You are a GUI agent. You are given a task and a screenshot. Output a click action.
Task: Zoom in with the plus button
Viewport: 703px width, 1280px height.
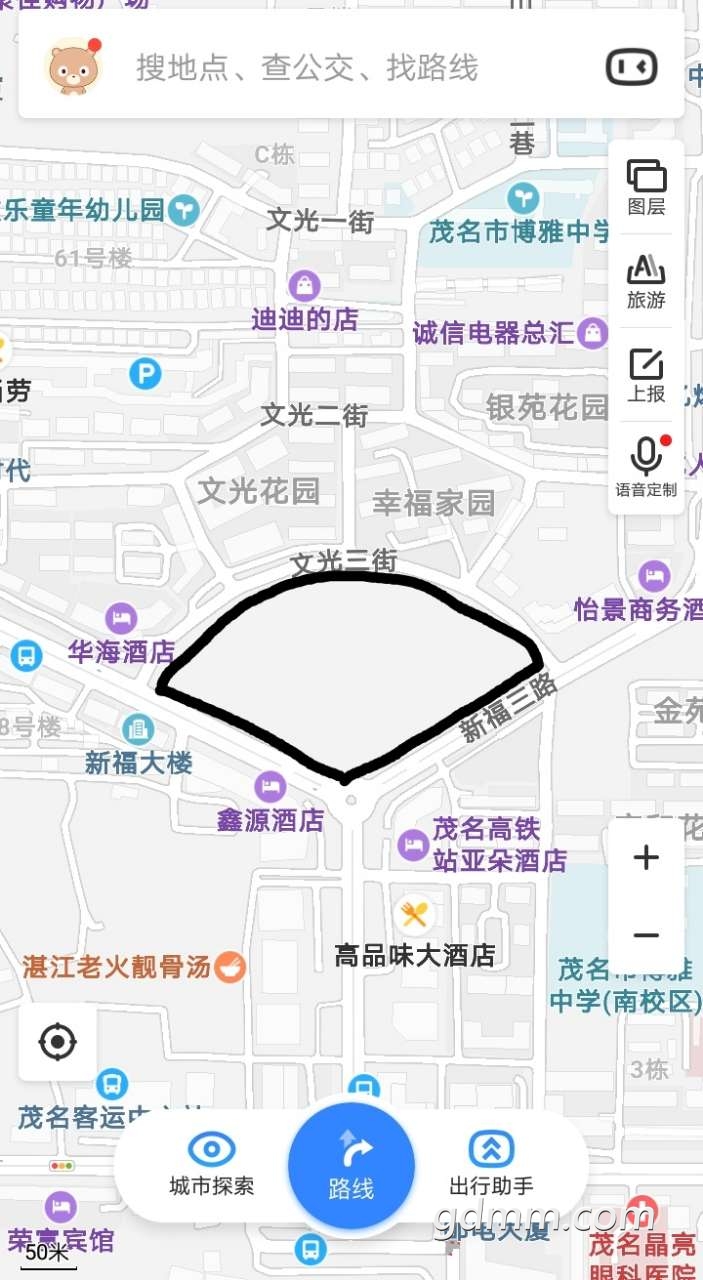pyautogui.click(x=646, y=857)
